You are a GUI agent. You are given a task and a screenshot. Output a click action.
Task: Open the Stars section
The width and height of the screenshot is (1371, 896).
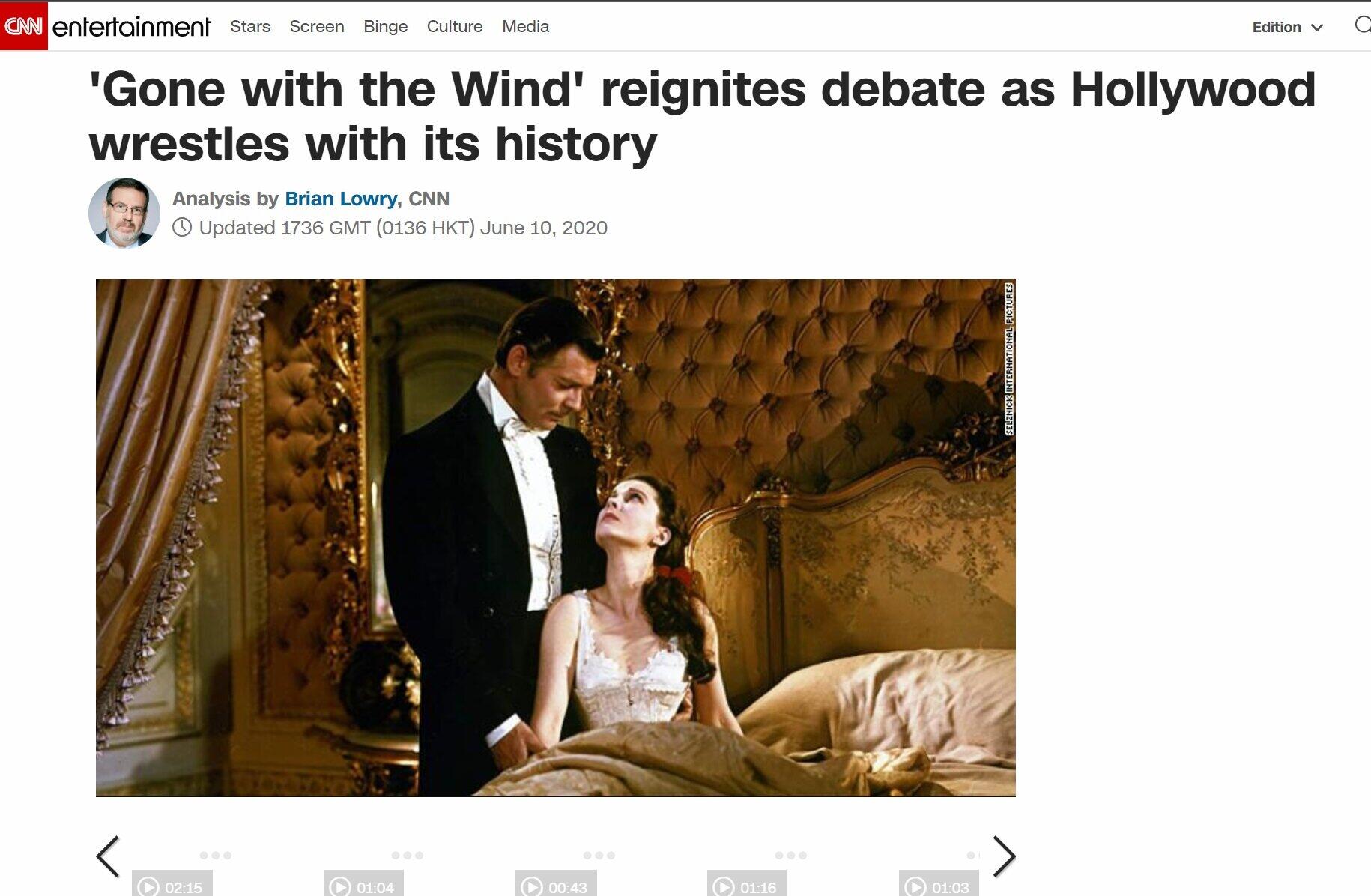tap(250, 27)
